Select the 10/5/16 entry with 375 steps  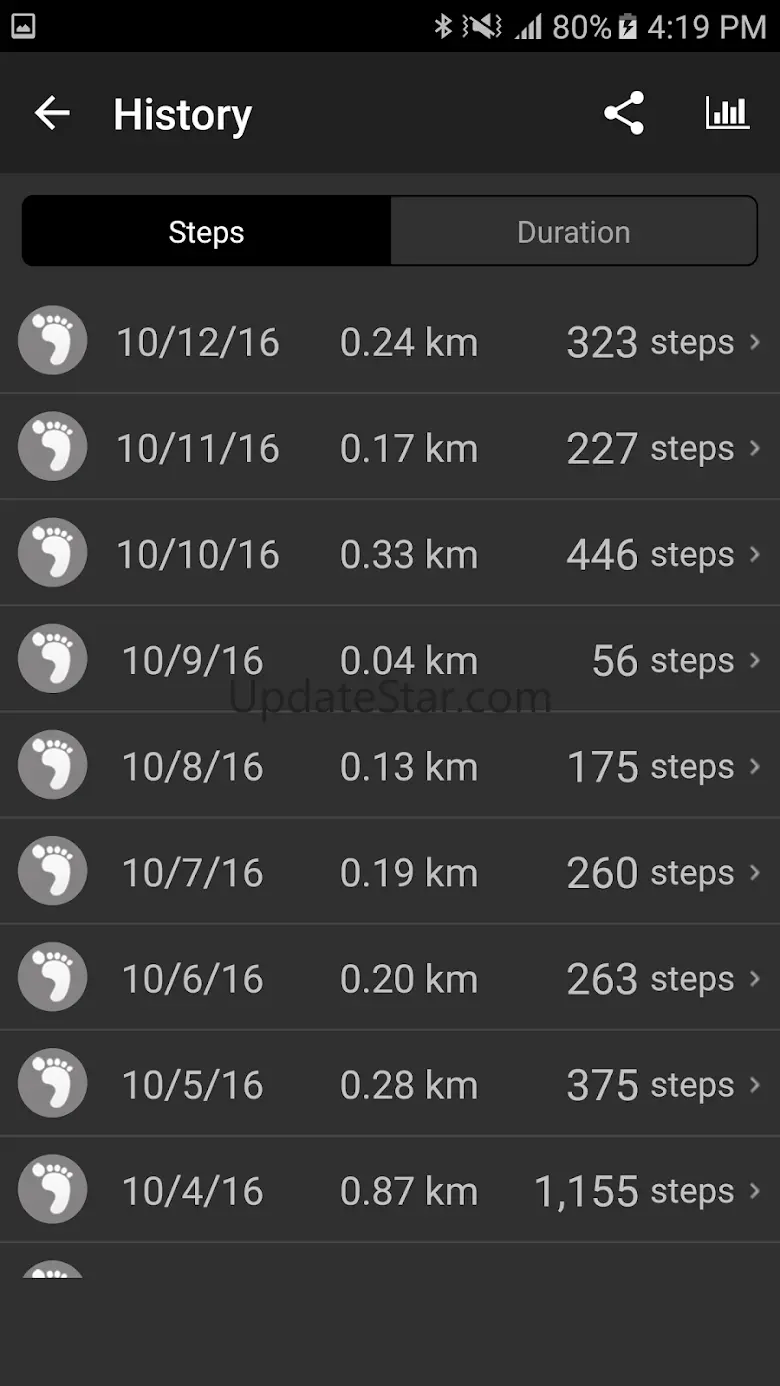coord(390,1084)
